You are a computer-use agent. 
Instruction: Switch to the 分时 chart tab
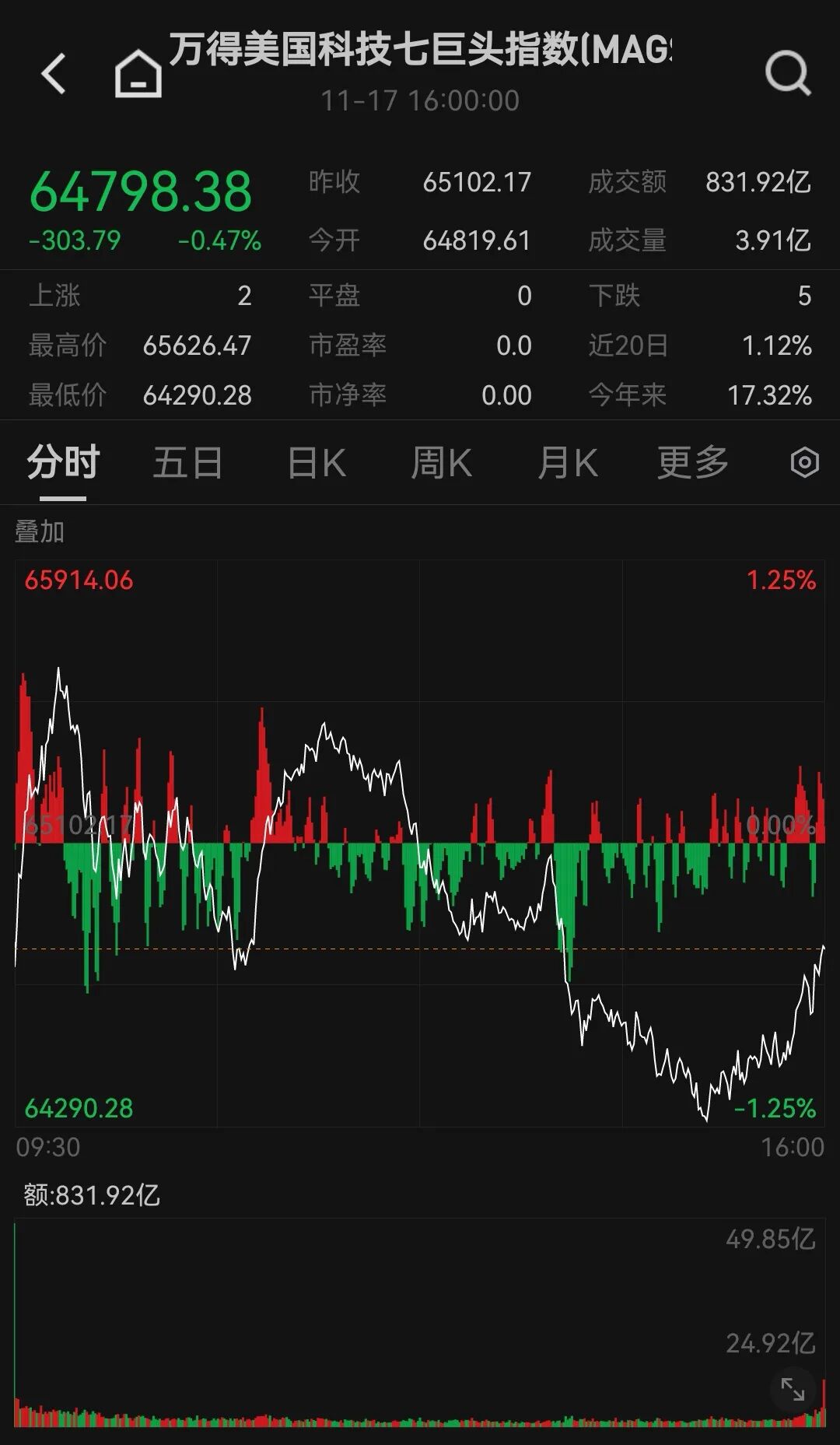pos(63,463)
